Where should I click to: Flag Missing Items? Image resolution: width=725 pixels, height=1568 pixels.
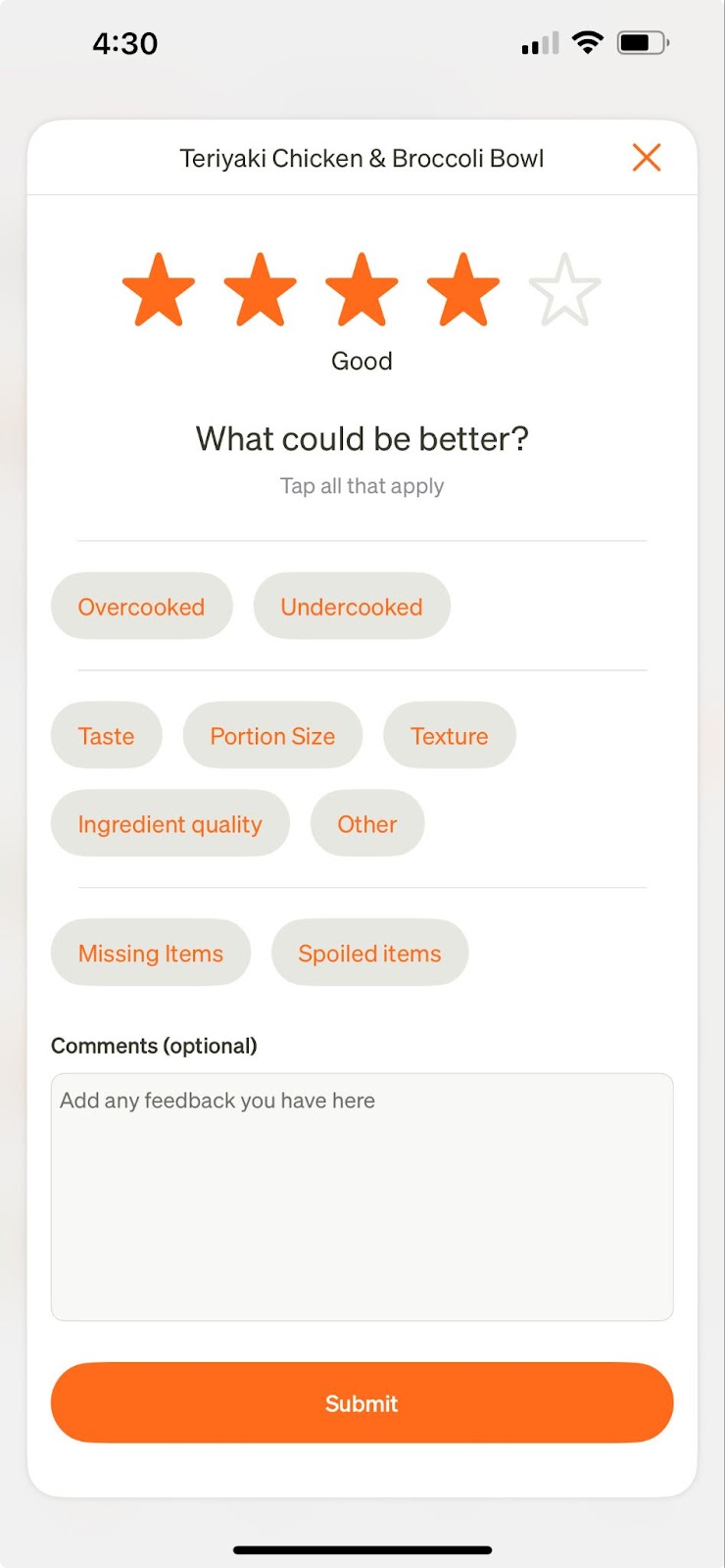click(151, 954)
